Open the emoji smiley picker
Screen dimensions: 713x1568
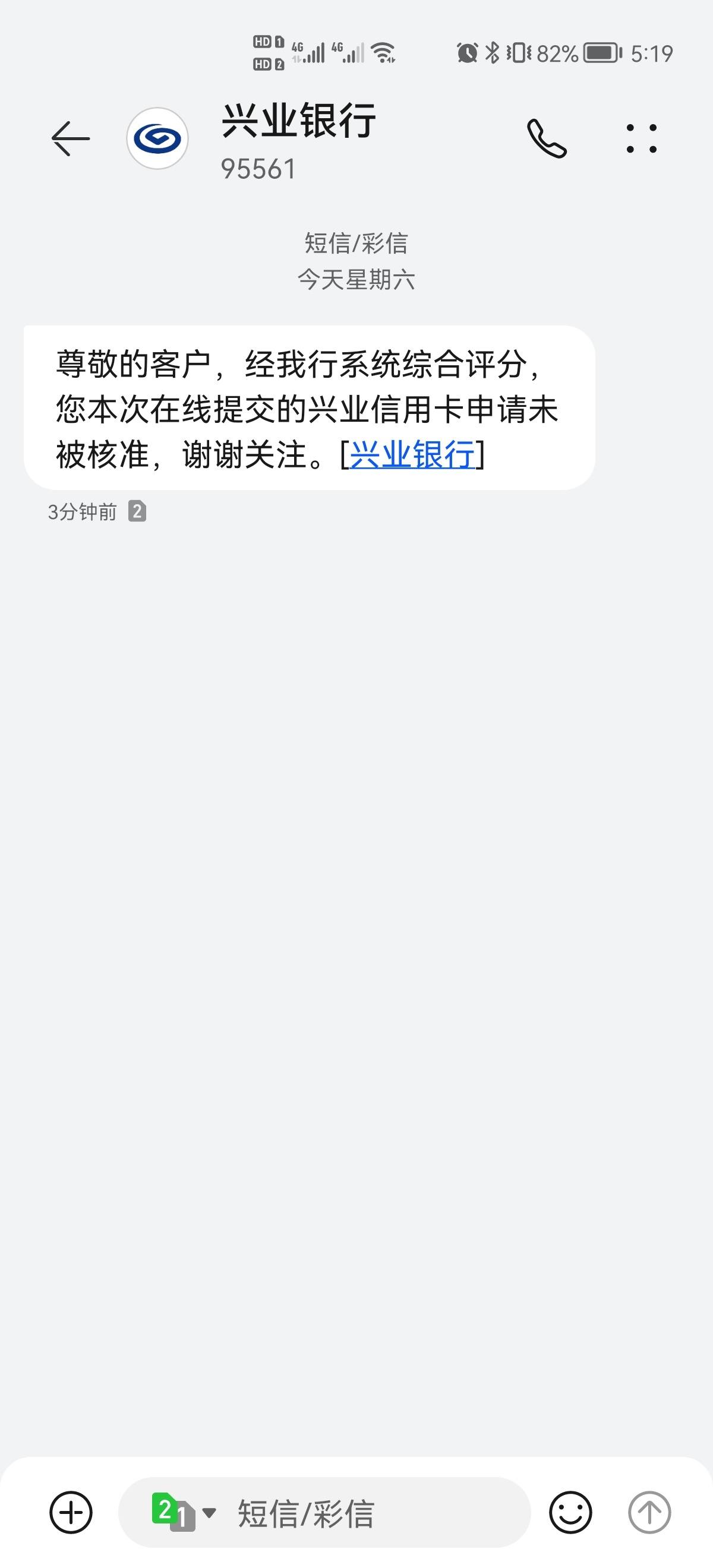pyautogui.click(x=570, y=1512)
